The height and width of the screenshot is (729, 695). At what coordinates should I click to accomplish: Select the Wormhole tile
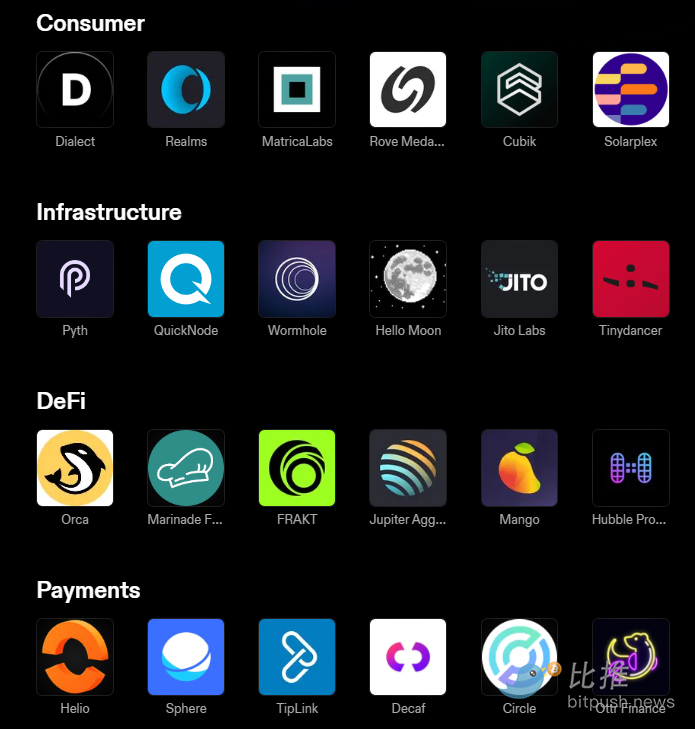[297, 279]
